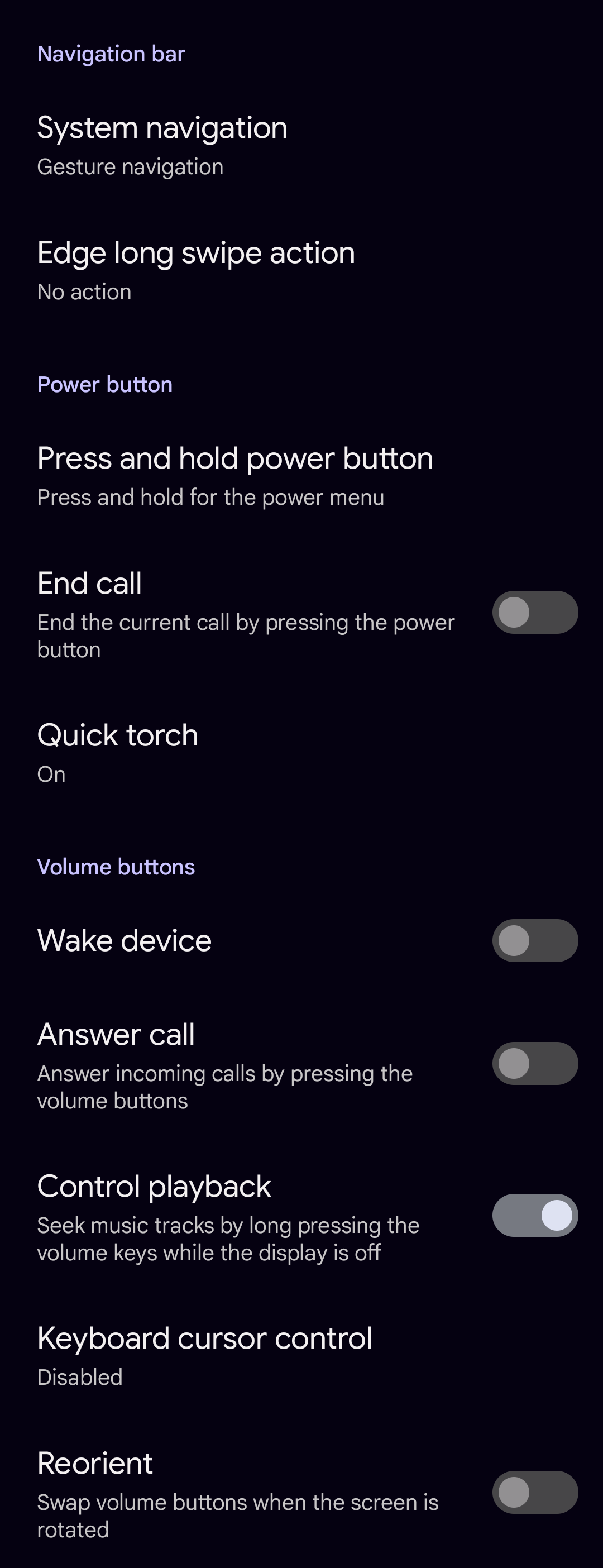Turn on Wake device switch

point(534,940)
